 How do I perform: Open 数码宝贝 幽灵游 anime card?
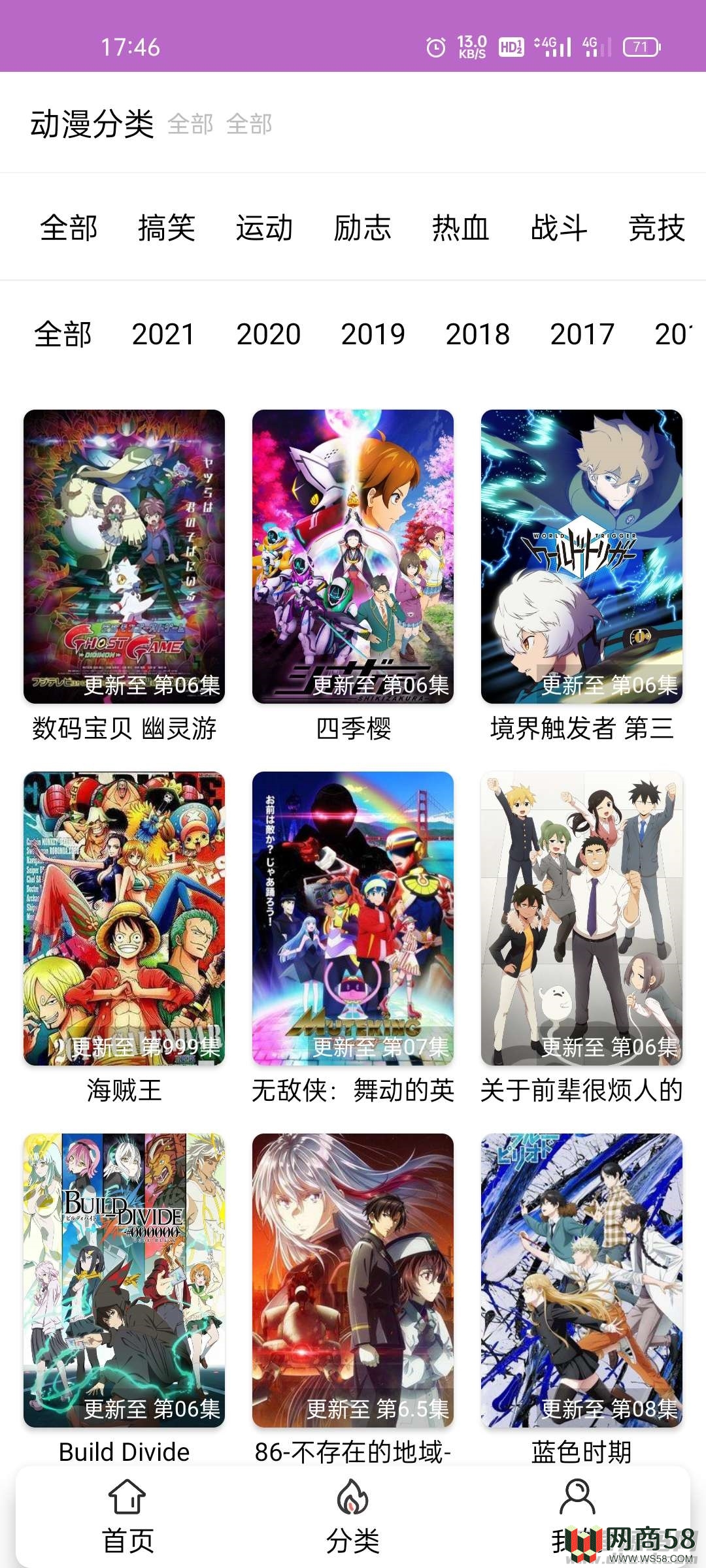[124, 557]
